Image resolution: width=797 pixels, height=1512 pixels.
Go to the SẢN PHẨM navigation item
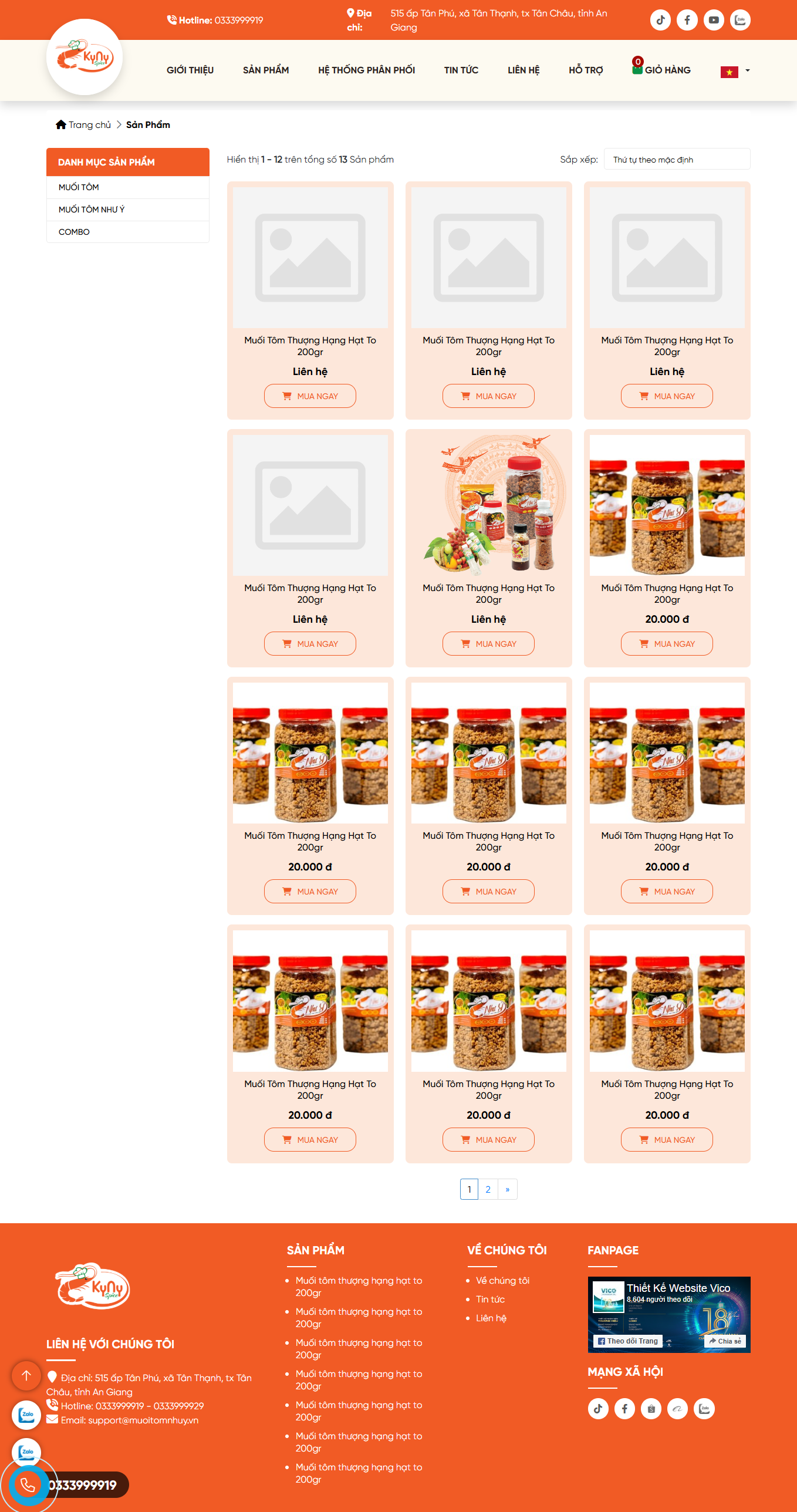coord(265,70)
